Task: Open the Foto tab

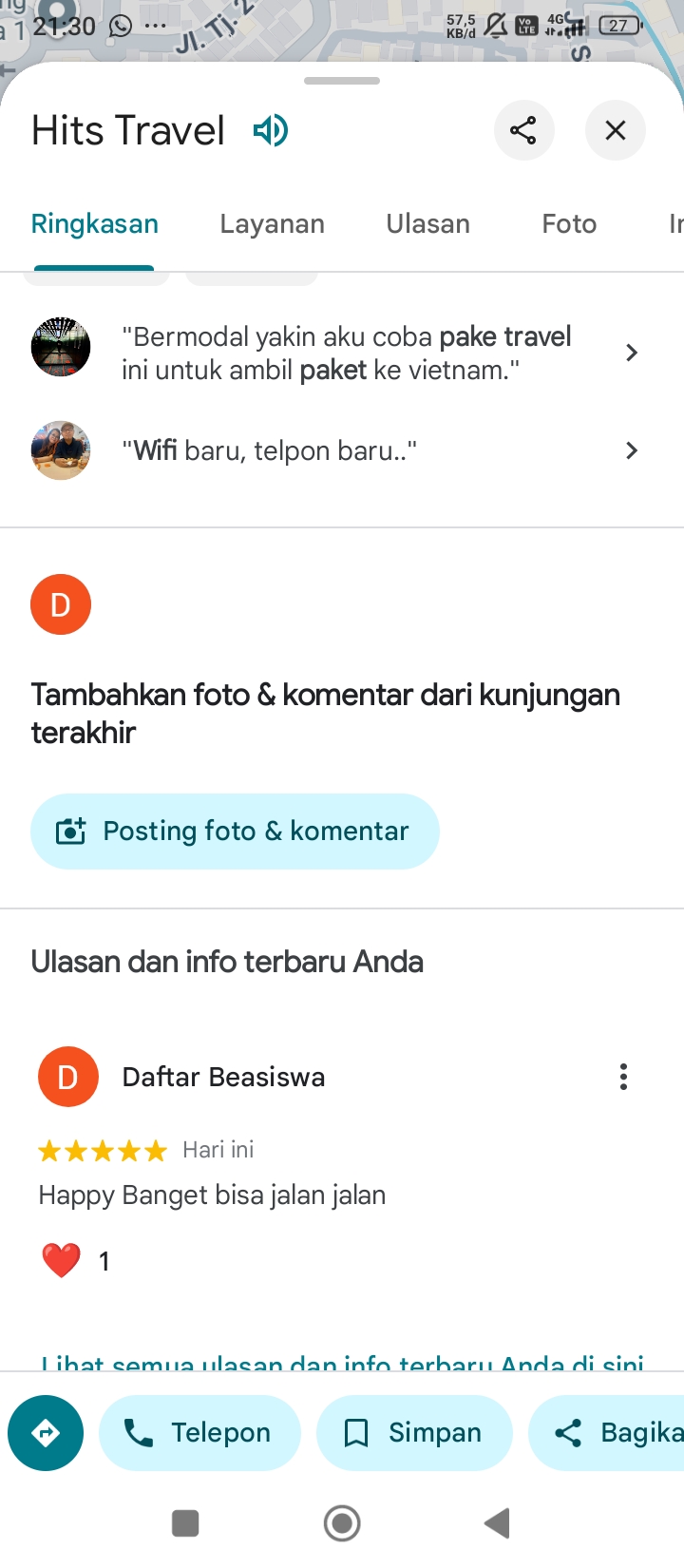Action: (569, 224)
